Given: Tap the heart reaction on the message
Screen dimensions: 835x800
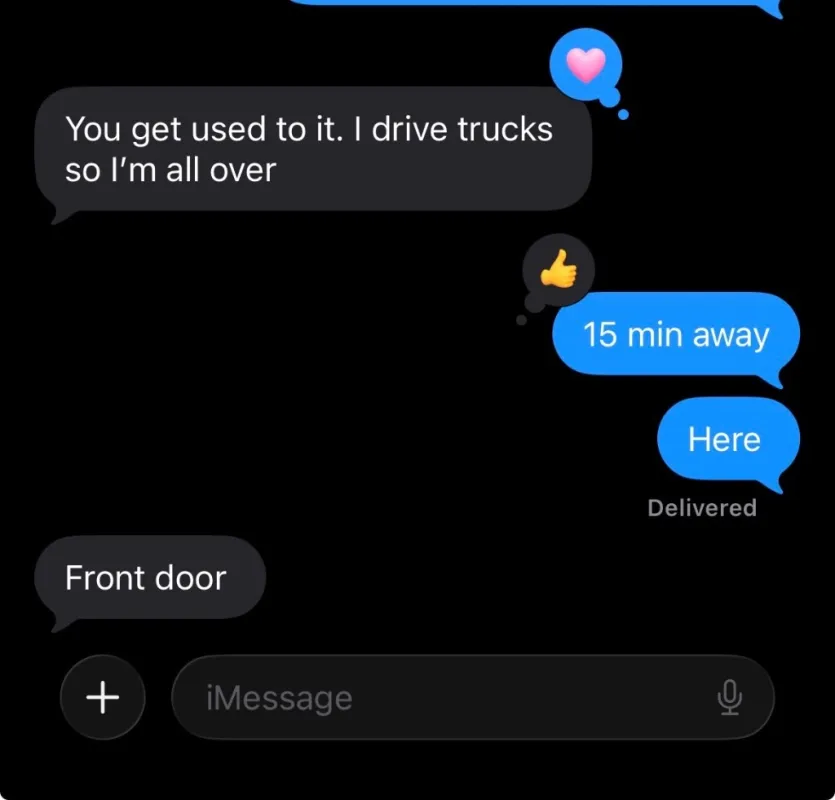Looking at the screenshot, I should pyautogui.click(x=586, y=66).
